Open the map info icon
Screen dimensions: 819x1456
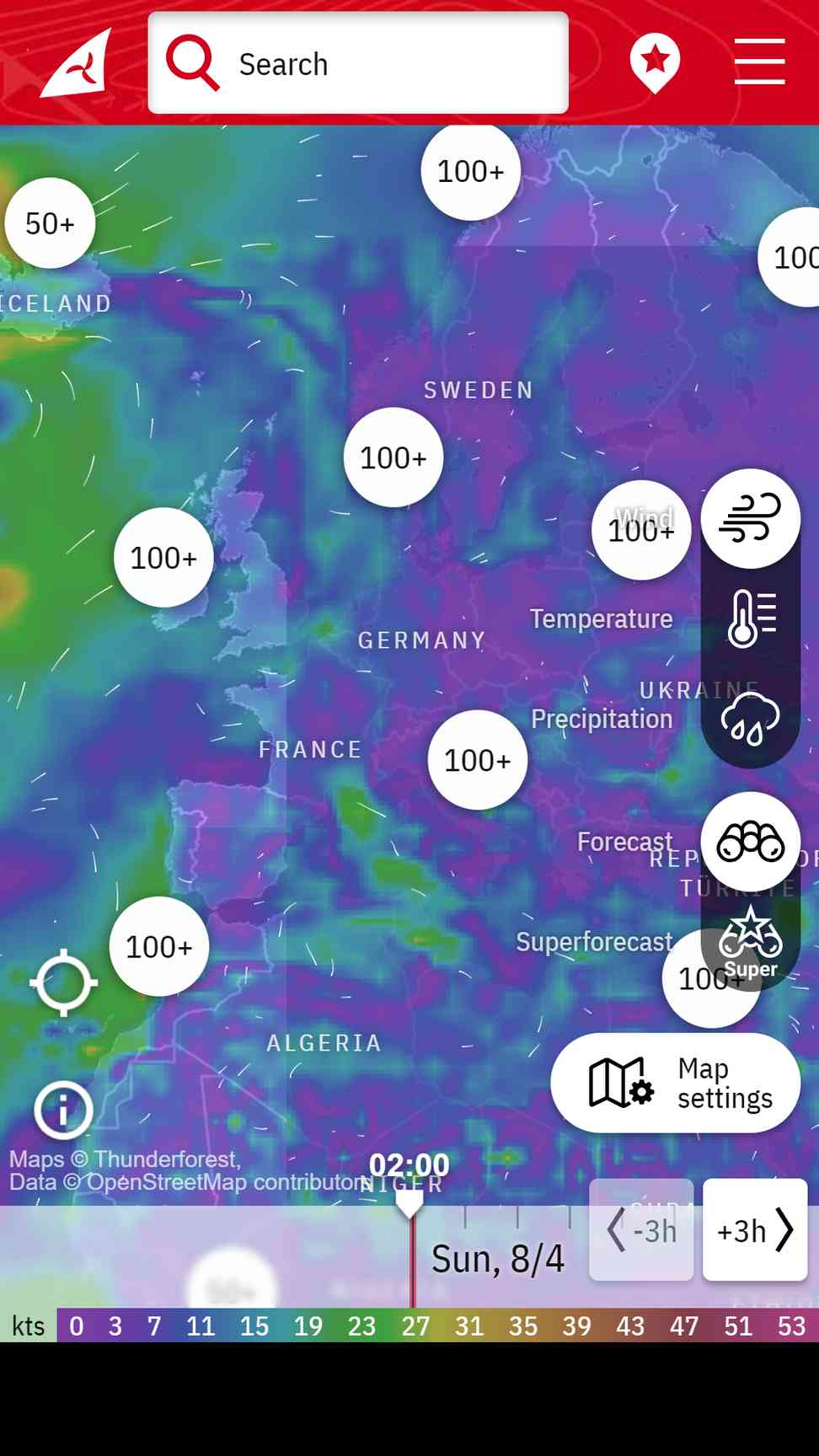pos(63,1111)
